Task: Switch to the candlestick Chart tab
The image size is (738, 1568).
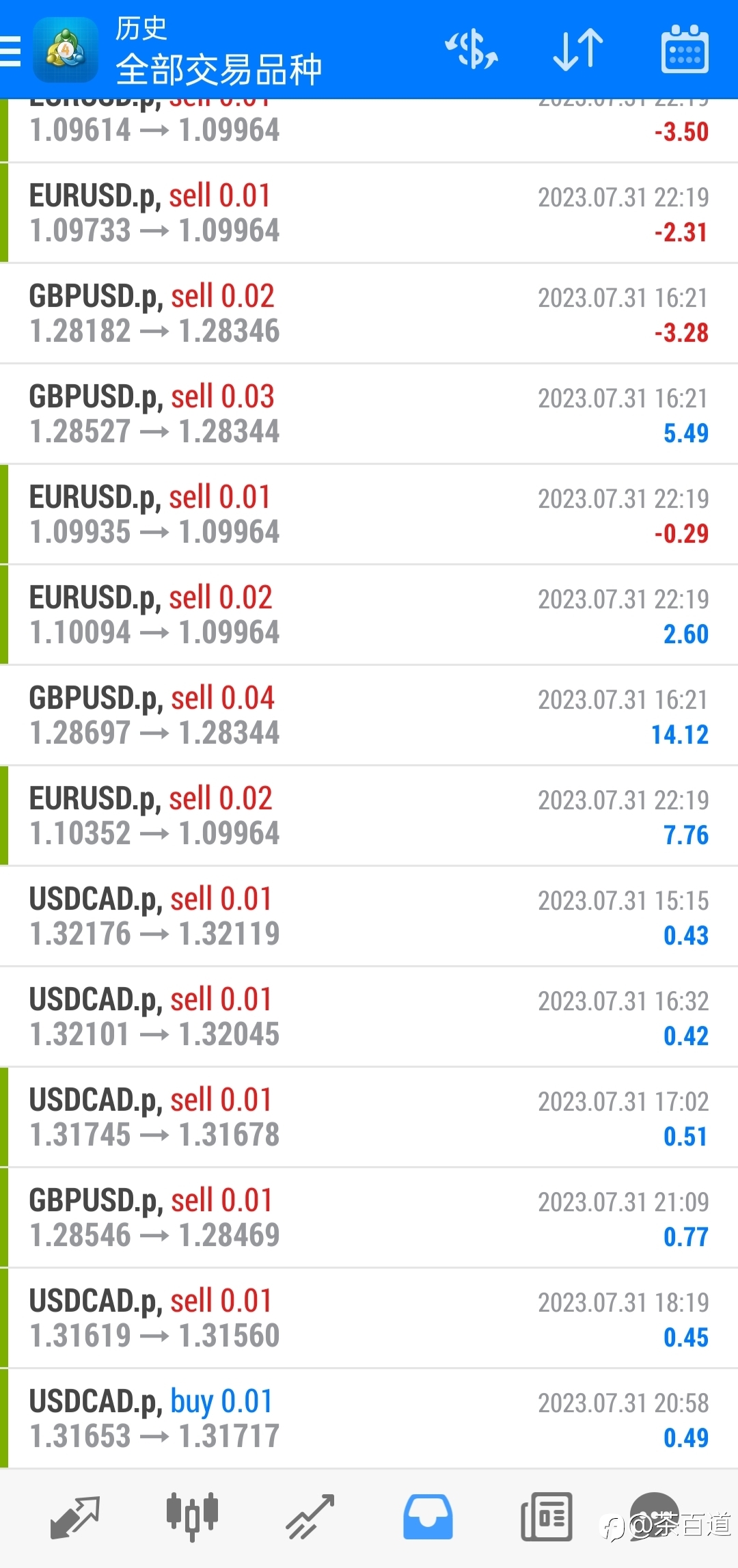Action: click(x=193, y=1517)
